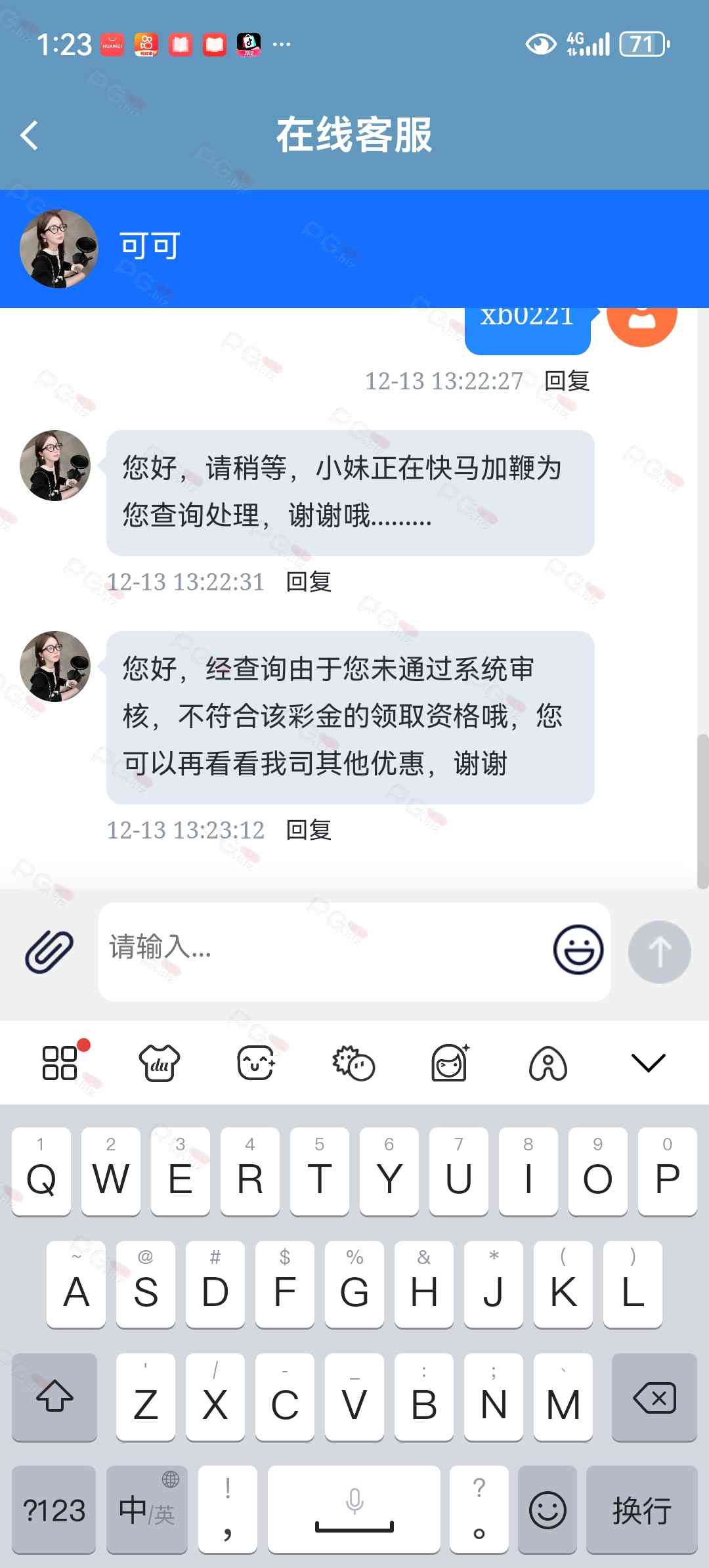Reply to the message sent at 13:22:27
This screenshot has width=709, height=1568.
567,381
